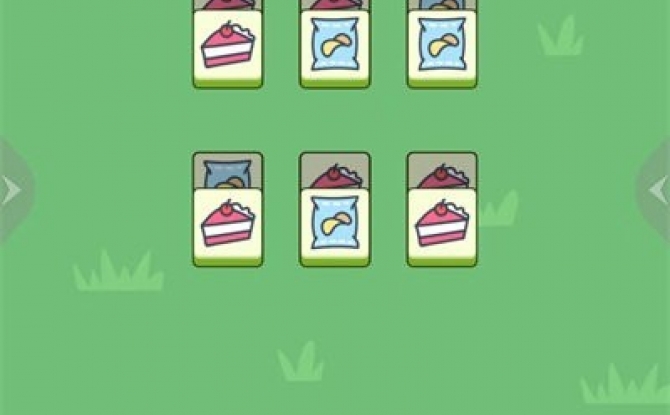Tap the left-pointing arrow tab
The image size is (670, 415).
[657, 190]
